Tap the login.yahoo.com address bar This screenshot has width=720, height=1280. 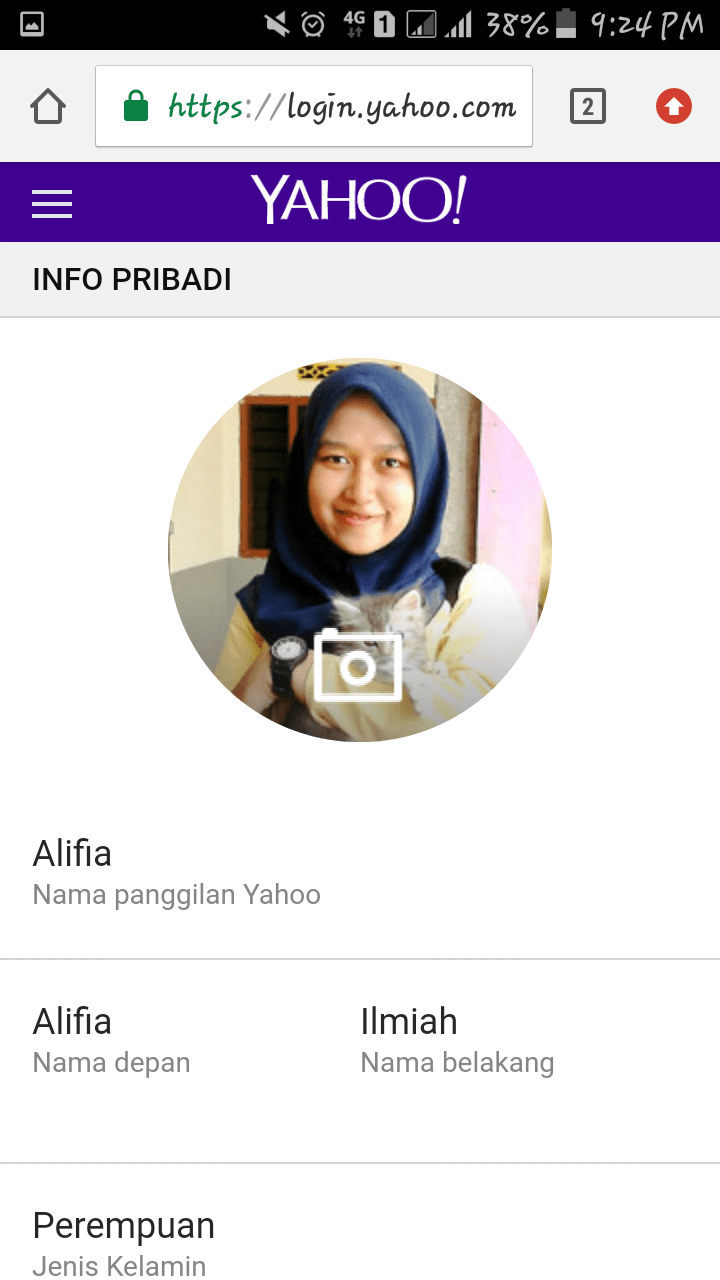[314, 106]
